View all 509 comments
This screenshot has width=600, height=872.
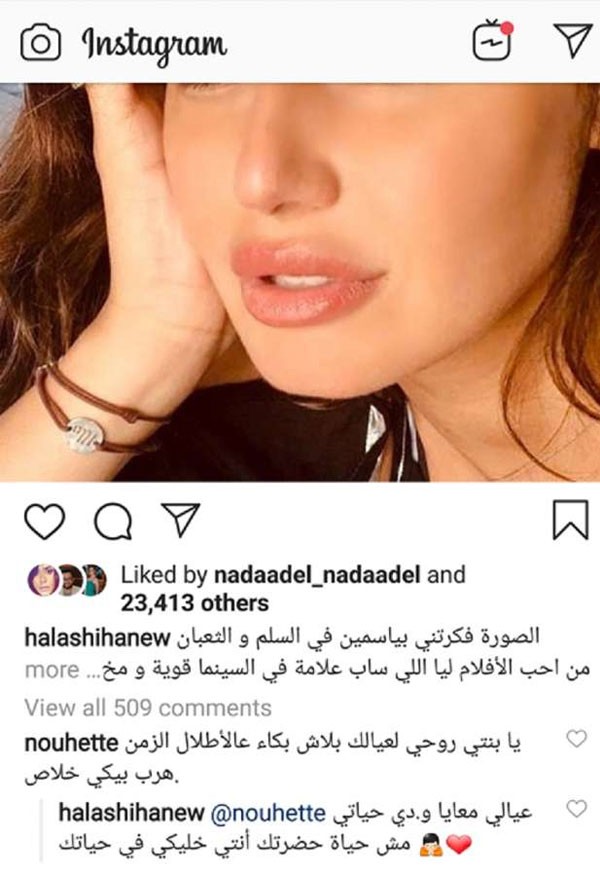(x=148, y=708)
